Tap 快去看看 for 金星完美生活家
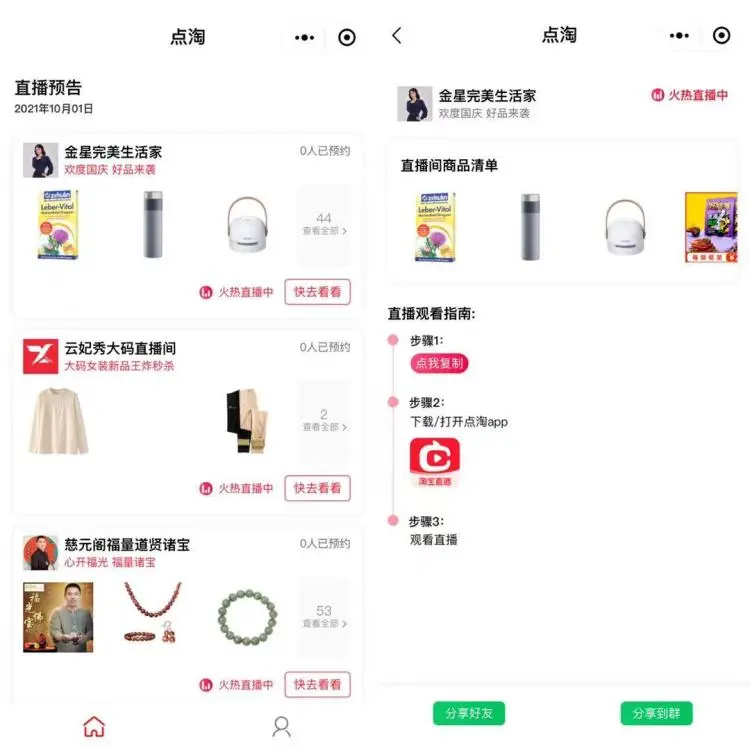The width and height of the screenshot is (750, 750). pos(317,292)
